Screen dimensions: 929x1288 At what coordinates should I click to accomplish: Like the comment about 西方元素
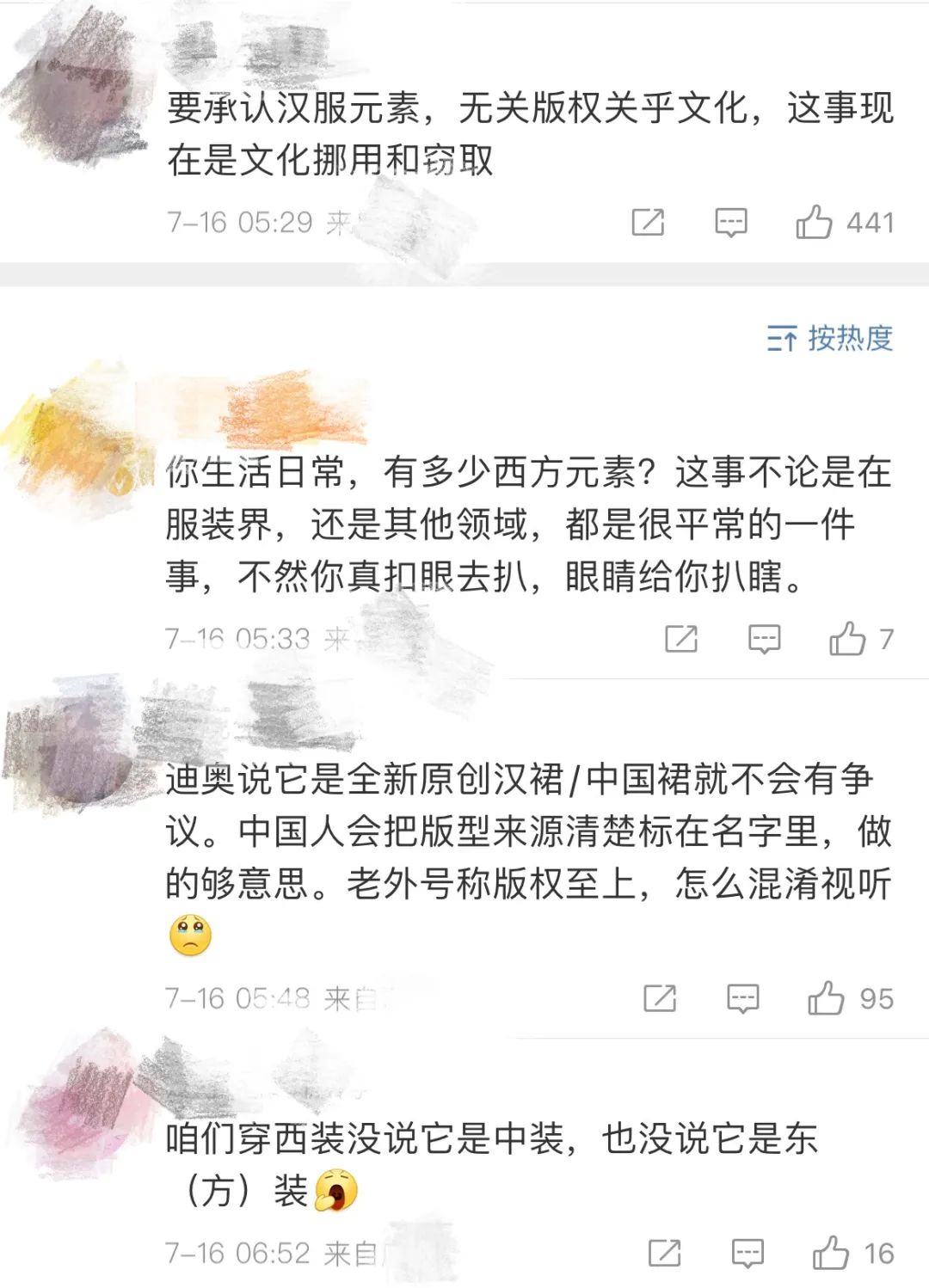tap(847, 639)
